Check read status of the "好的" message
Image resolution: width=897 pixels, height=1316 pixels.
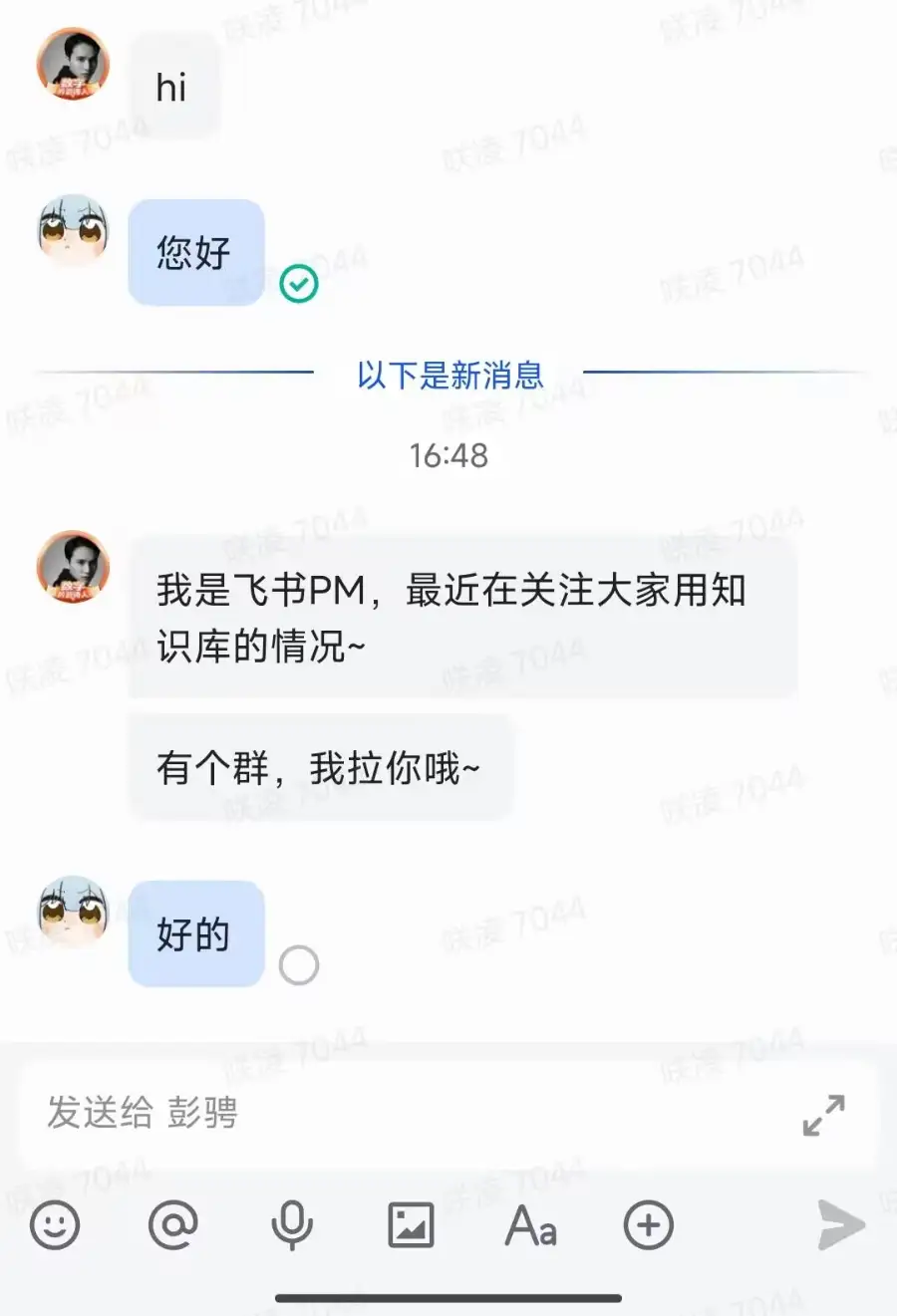299,964
